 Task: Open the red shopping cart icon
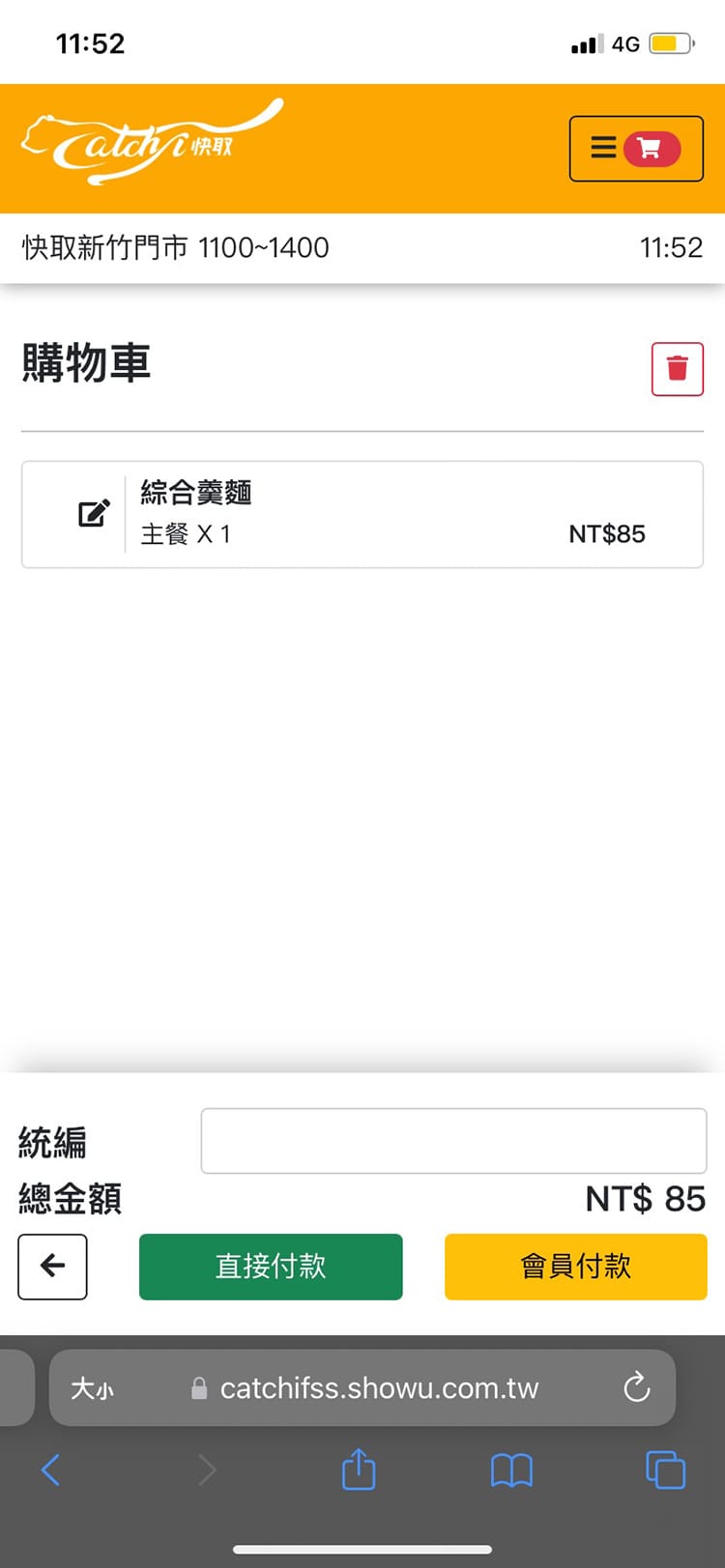[653, 149]
